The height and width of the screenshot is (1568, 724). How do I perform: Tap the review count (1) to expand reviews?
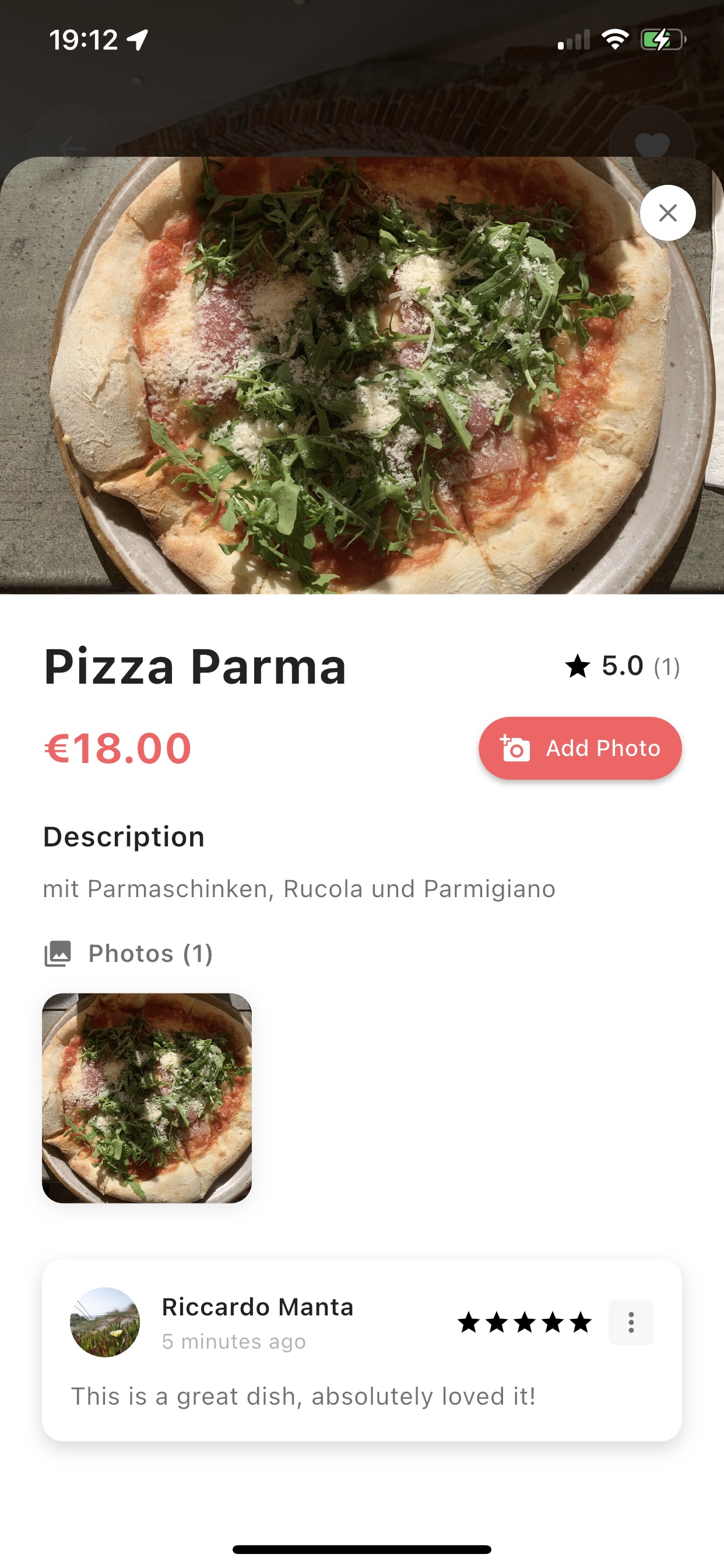[667, 667]
